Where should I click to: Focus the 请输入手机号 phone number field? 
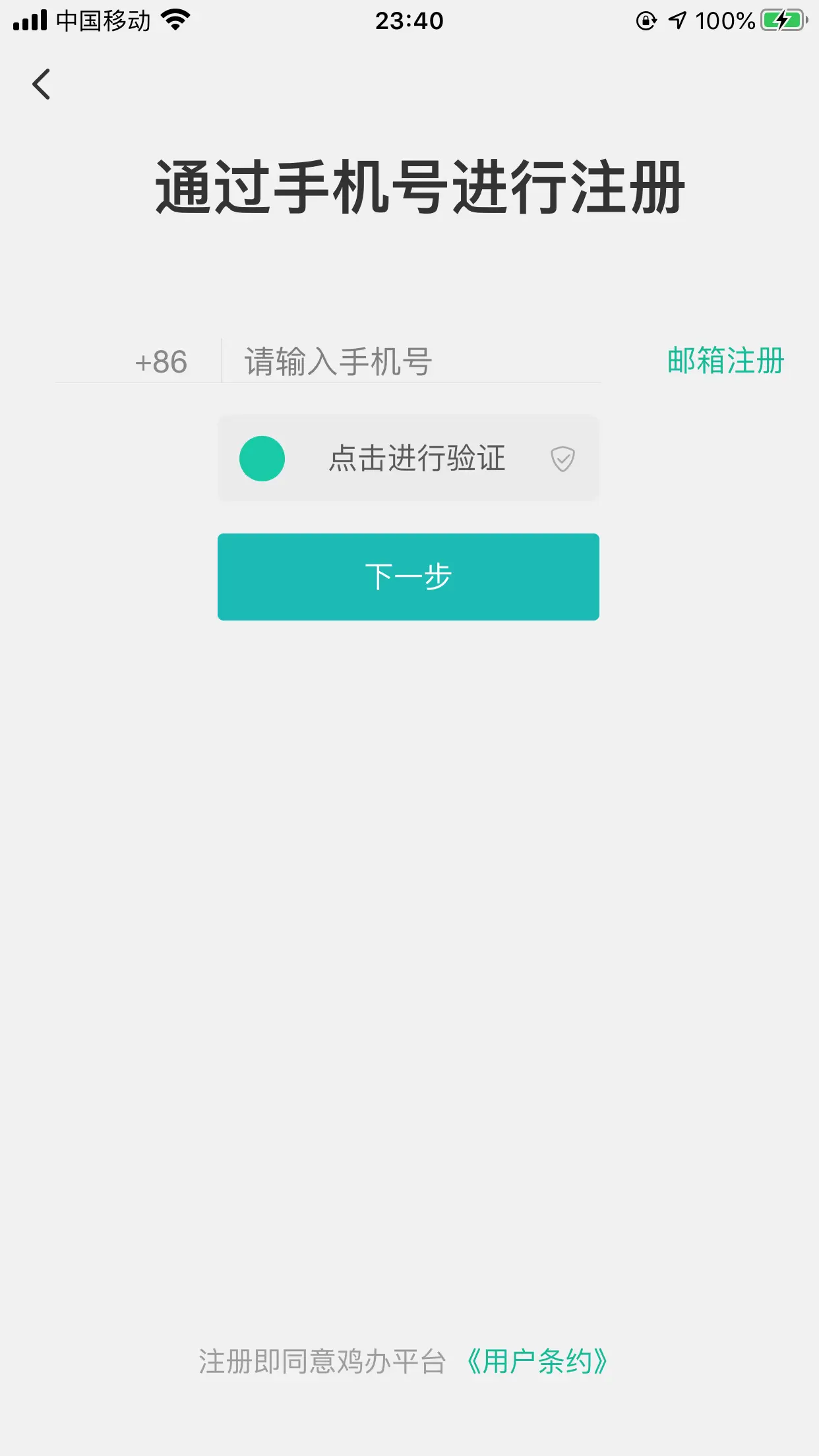tap(411, 361)
